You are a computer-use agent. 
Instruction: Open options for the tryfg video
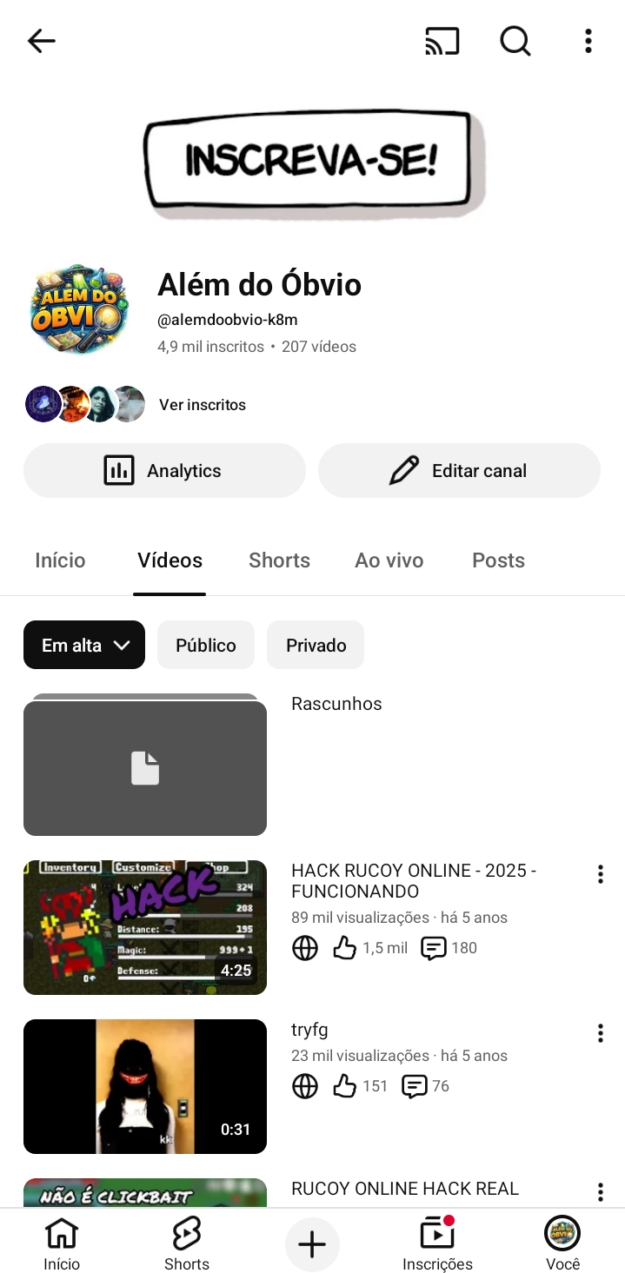tap(600, 1033)
